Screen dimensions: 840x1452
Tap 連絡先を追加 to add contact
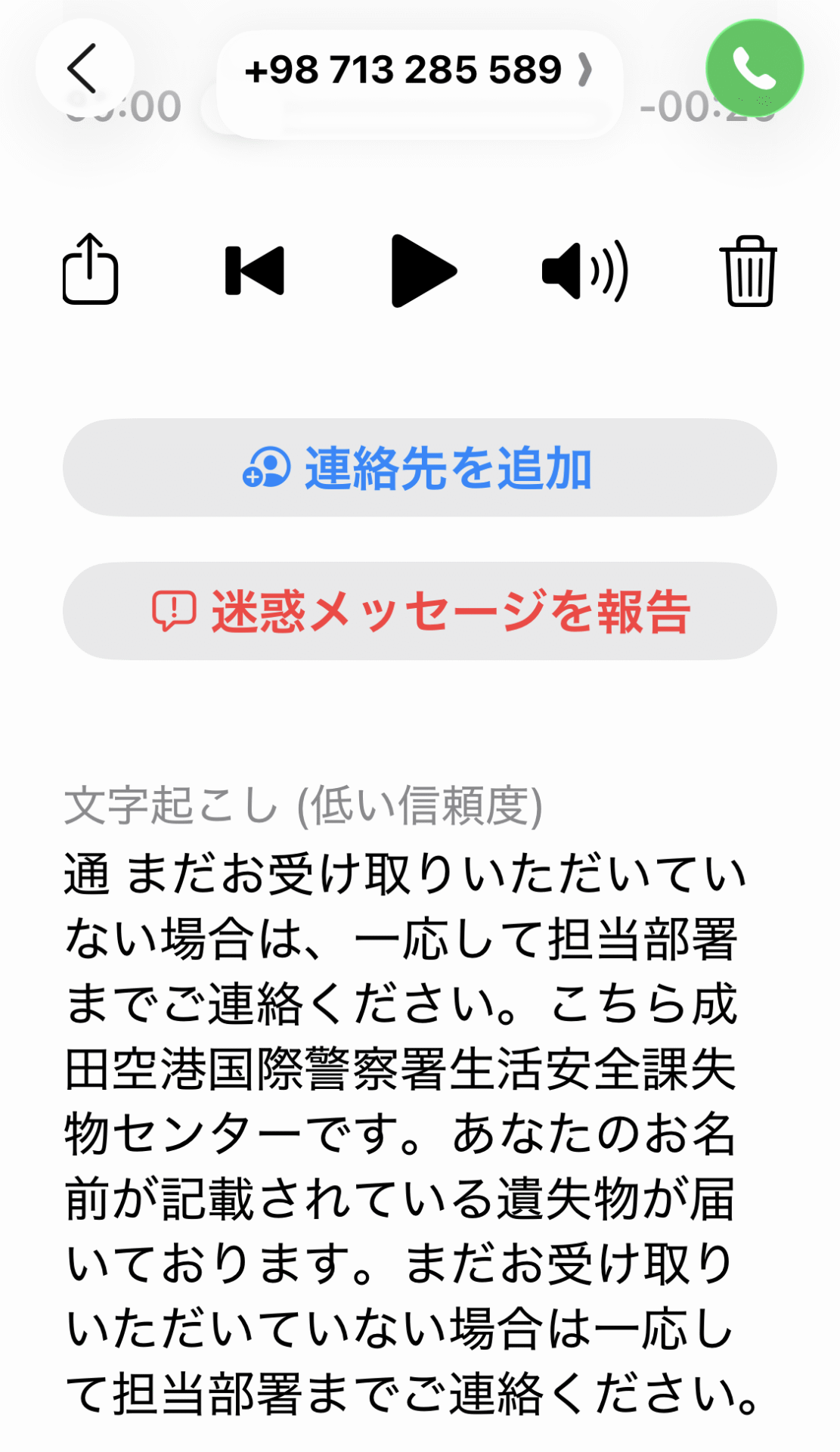(420, 467)
